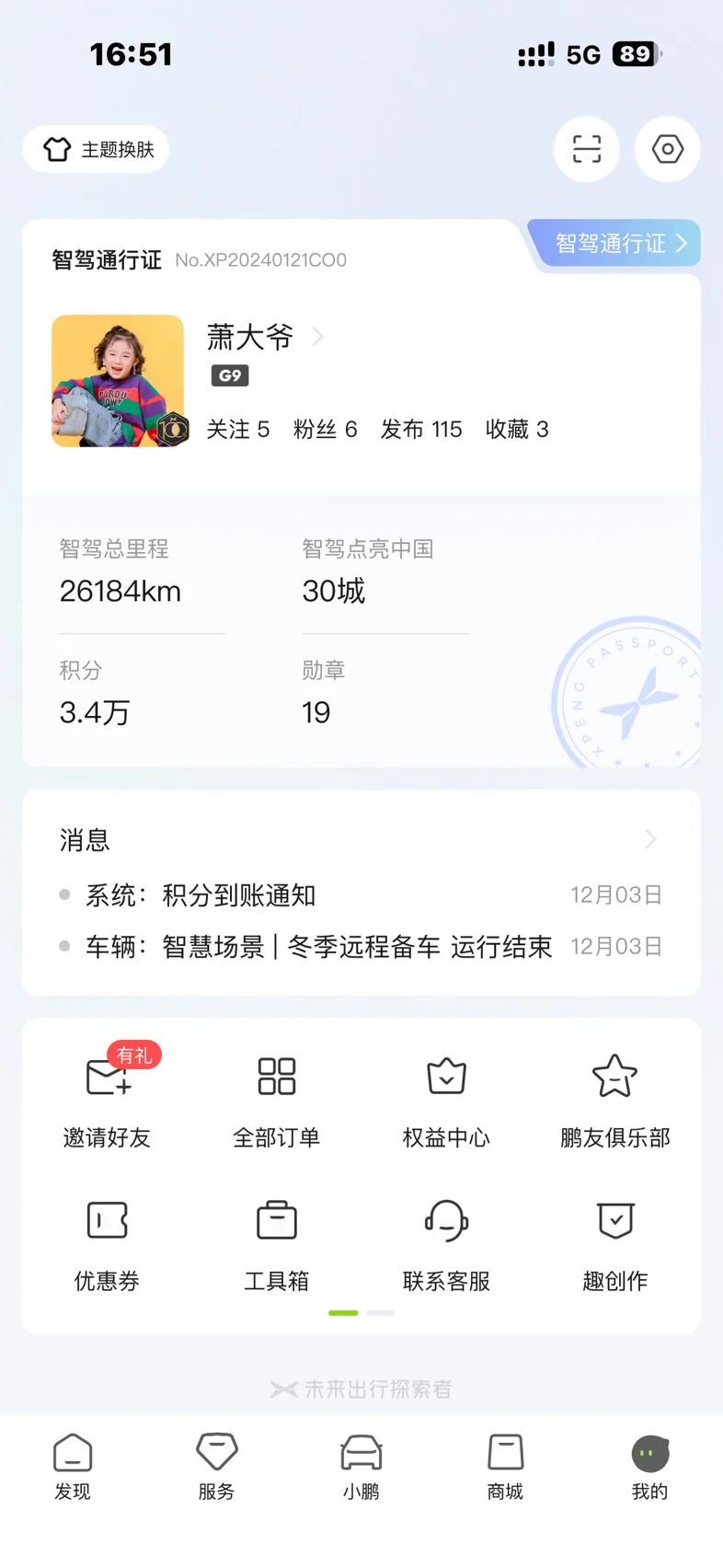Open the settings hexagon icon

(x=667, y=149)
